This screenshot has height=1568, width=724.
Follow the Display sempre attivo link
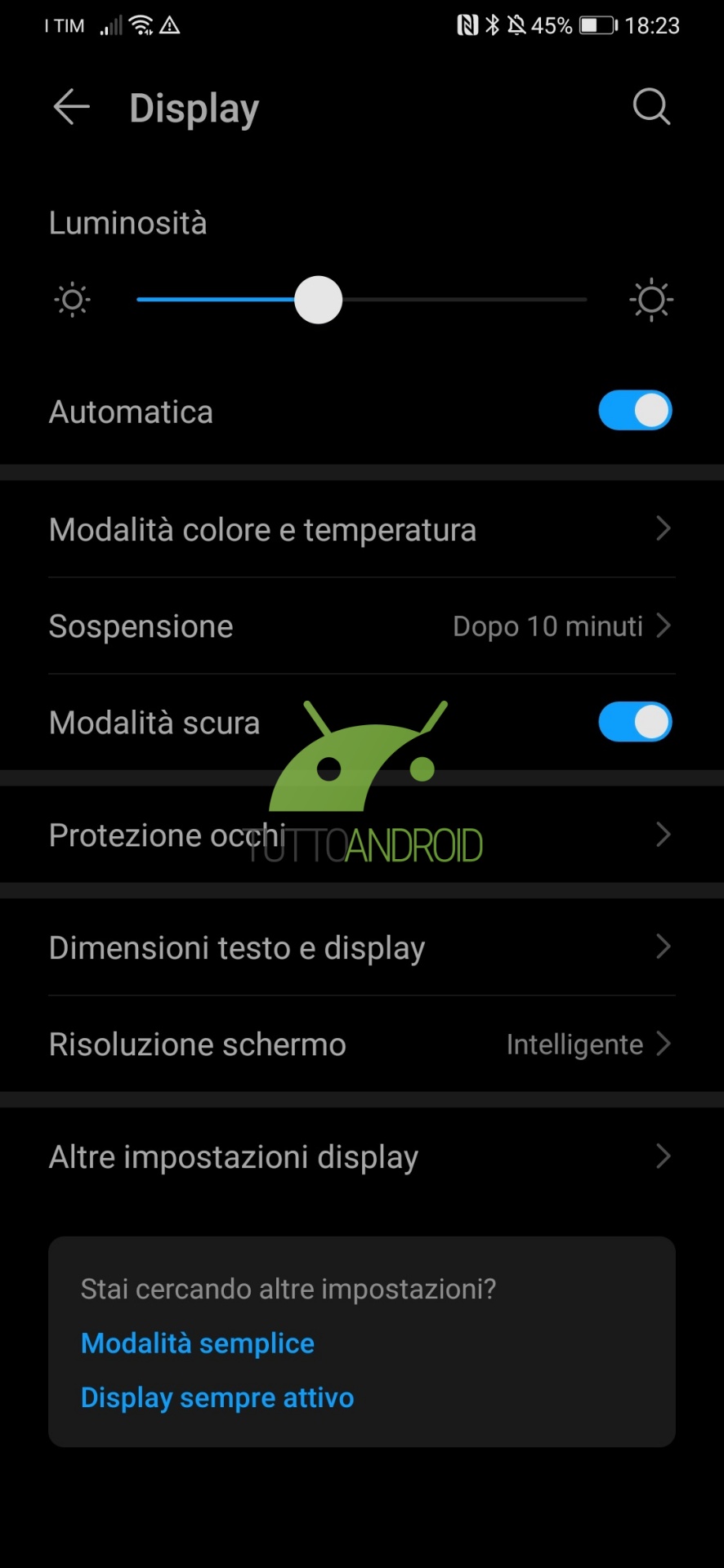217,1398
